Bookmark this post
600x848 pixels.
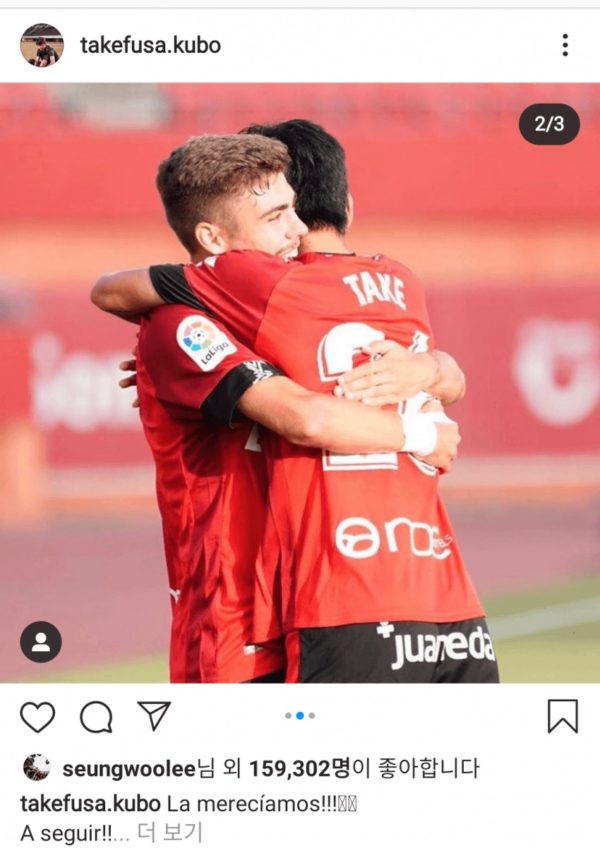[x=562, y=716]
